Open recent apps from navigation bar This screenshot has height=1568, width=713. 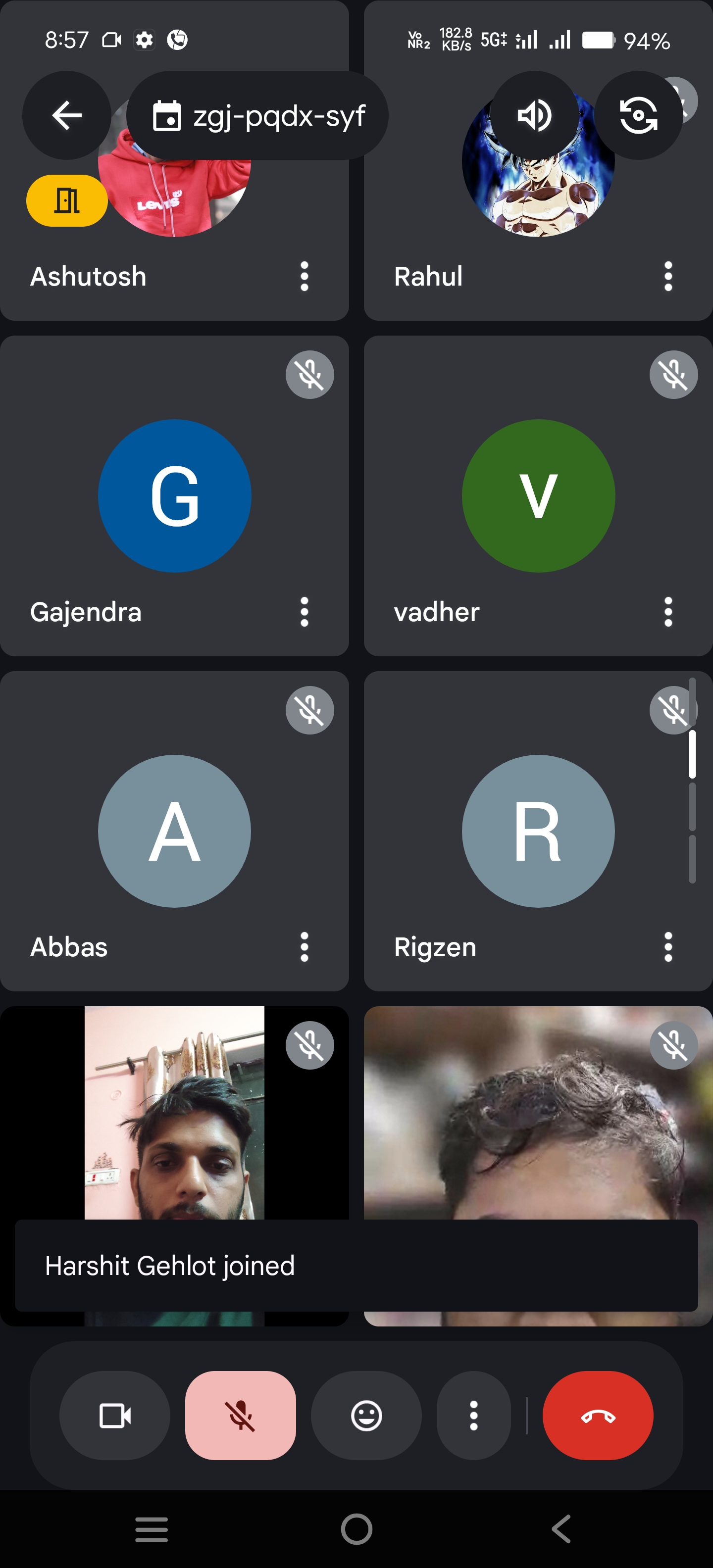151,1529
